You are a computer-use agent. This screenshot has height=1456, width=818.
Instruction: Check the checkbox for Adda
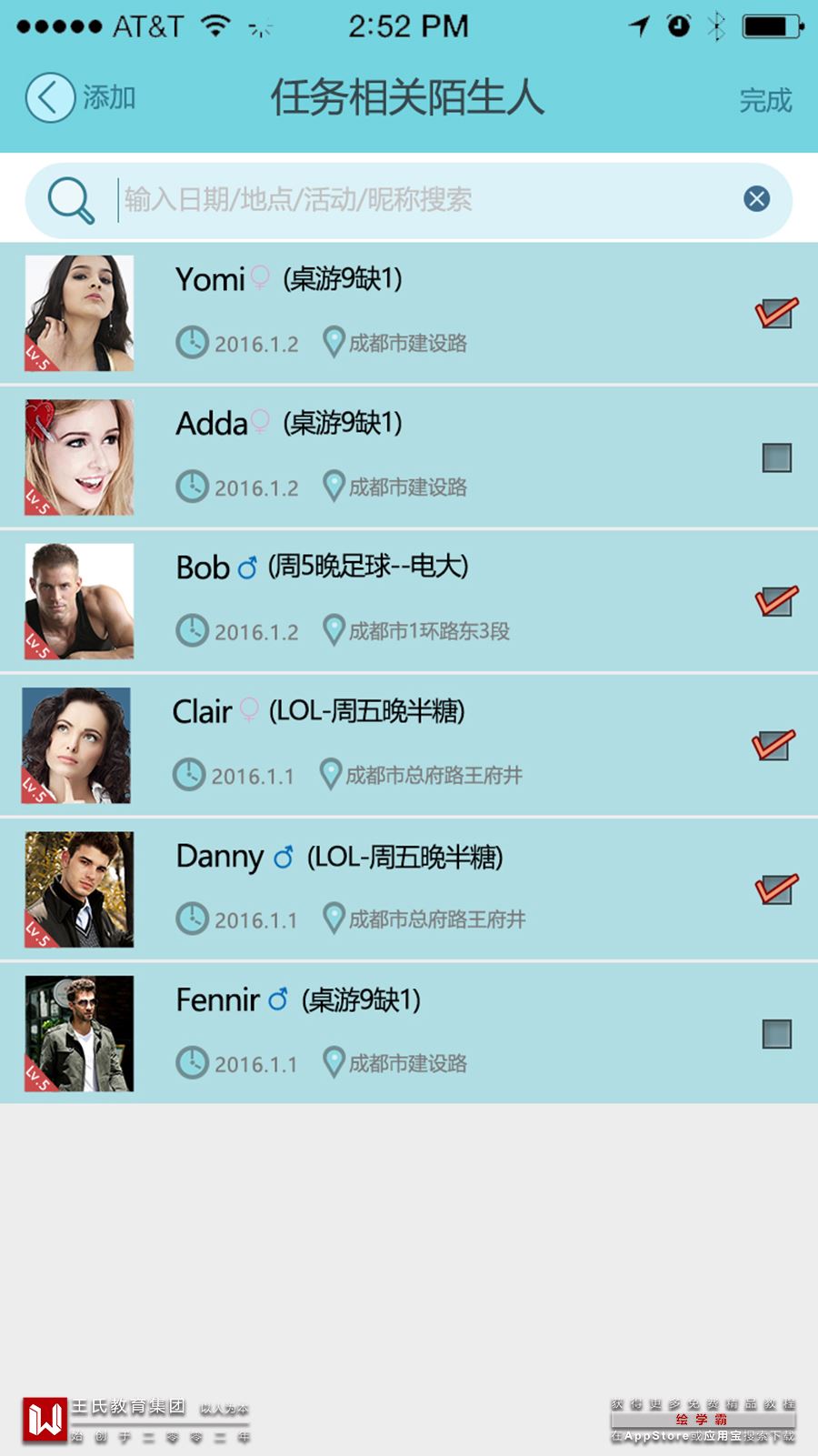click(x=776, y=457)
